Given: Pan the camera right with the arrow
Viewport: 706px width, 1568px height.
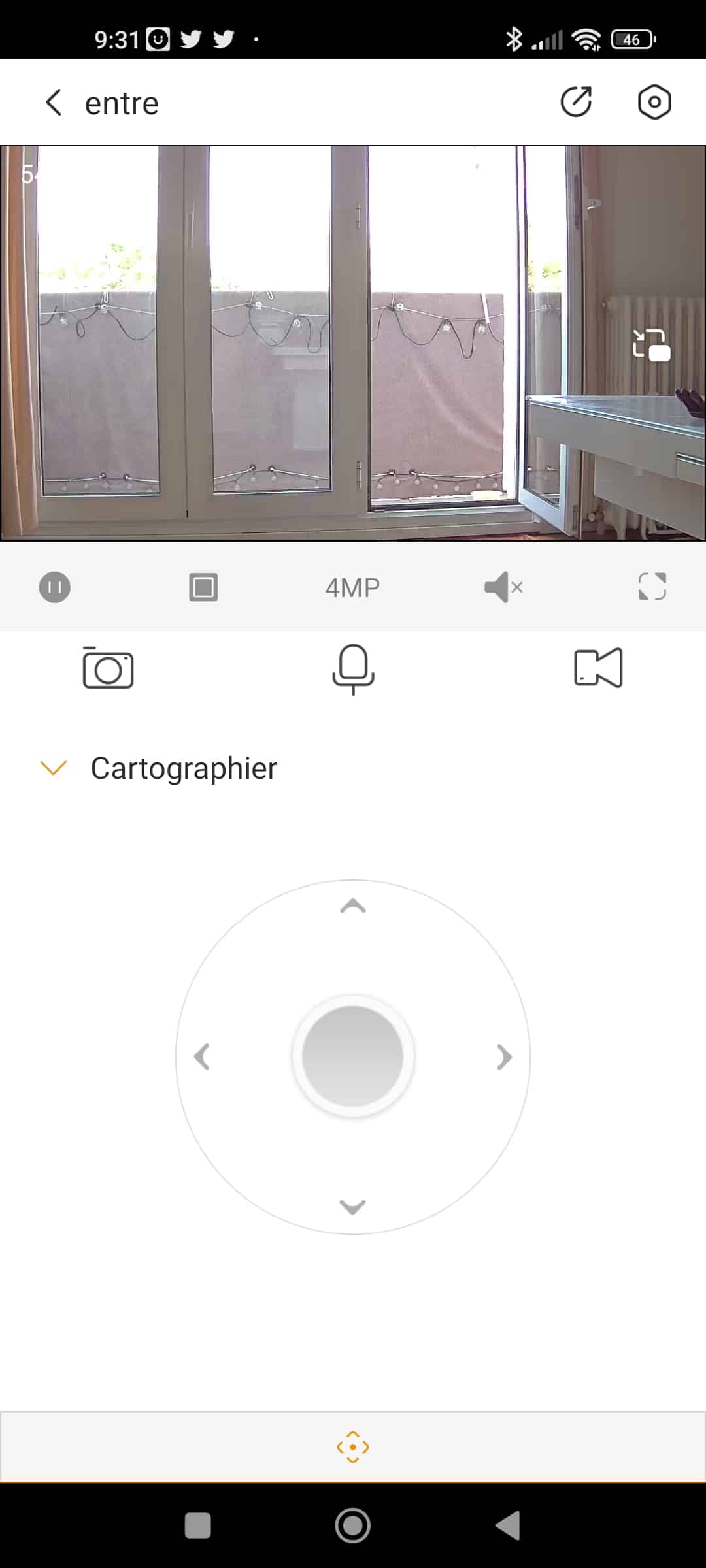Looking at the screenshot, I should pyautogui.click(x=504, y=1056).
